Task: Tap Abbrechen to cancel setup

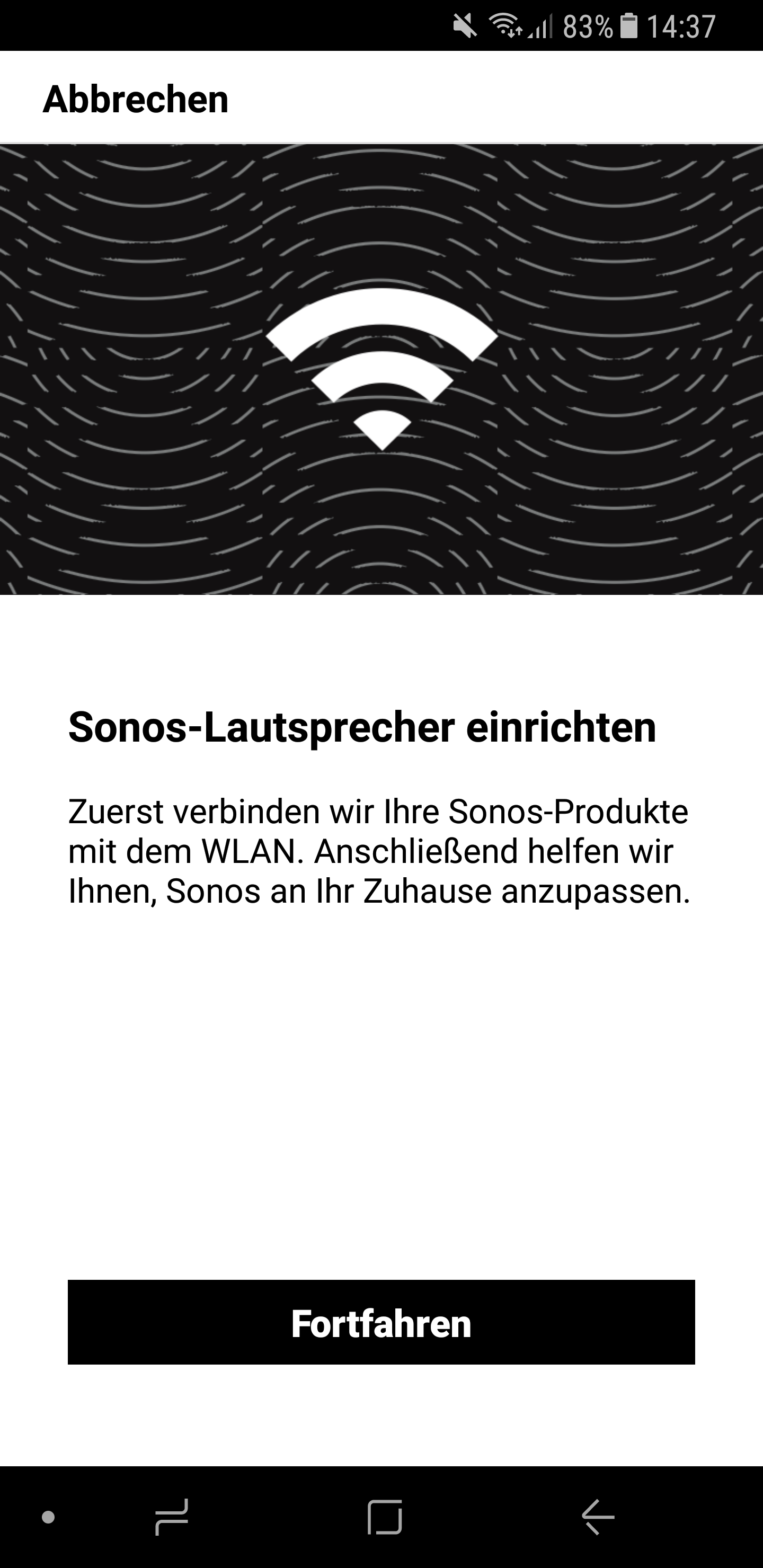Action: pos(135,99)
